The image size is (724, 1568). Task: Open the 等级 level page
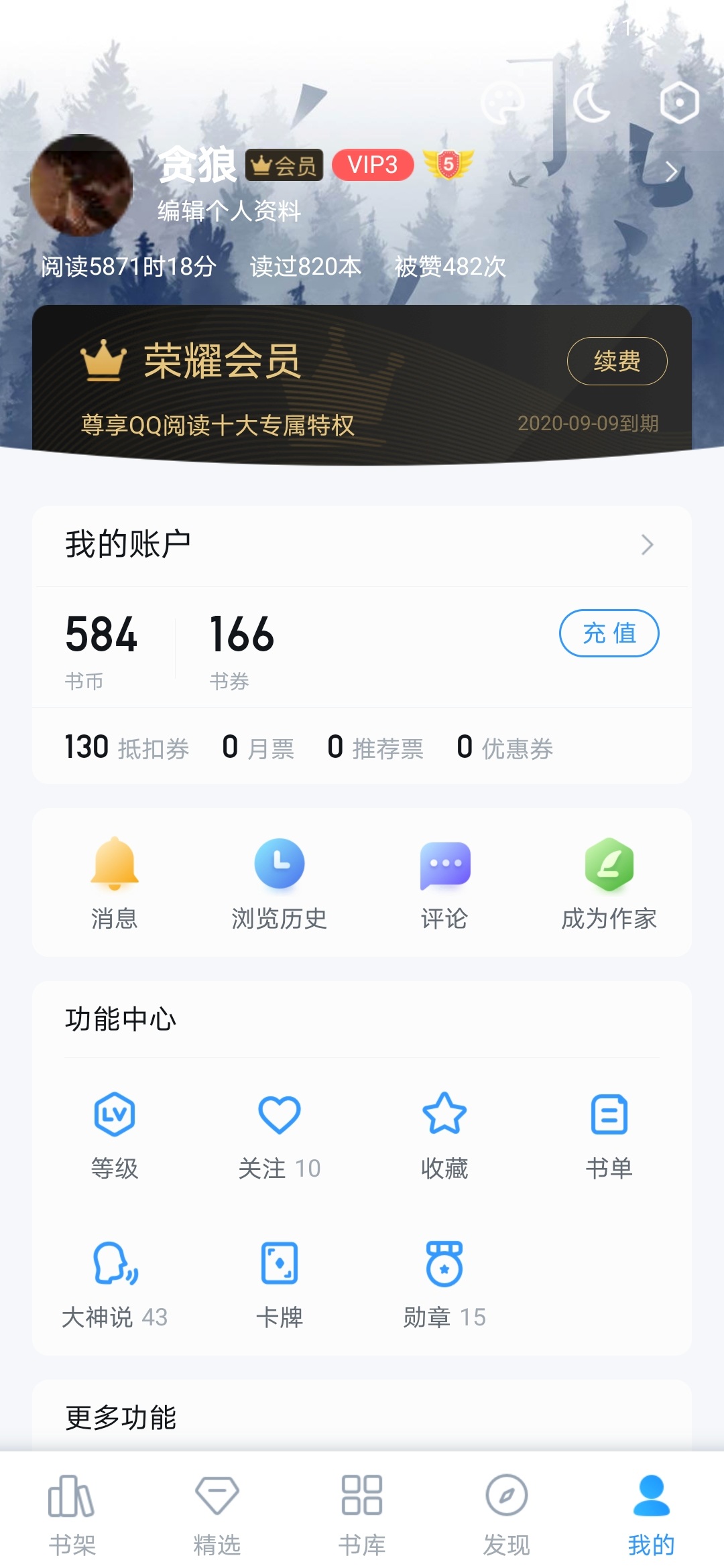(115, 1134)
